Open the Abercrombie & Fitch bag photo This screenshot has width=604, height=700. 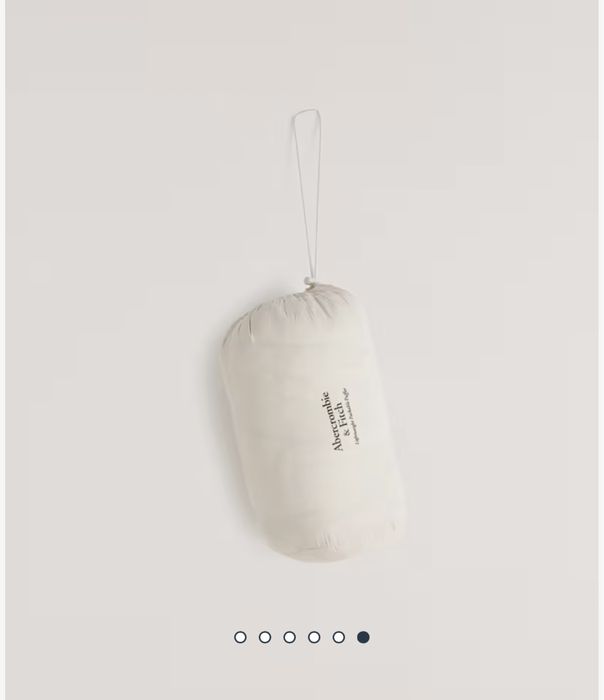(x=300, y=400)
